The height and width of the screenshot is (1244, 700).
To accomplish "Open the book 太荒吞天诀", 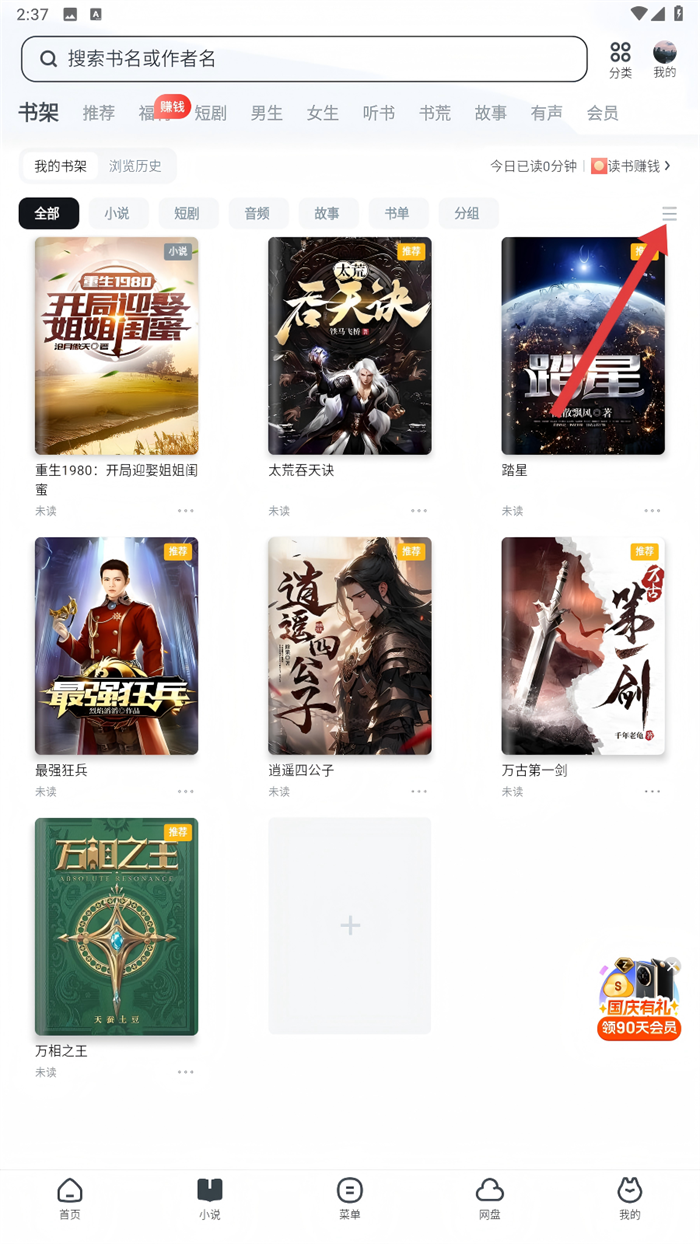I will pyautogui.click(x=349, y=346).
